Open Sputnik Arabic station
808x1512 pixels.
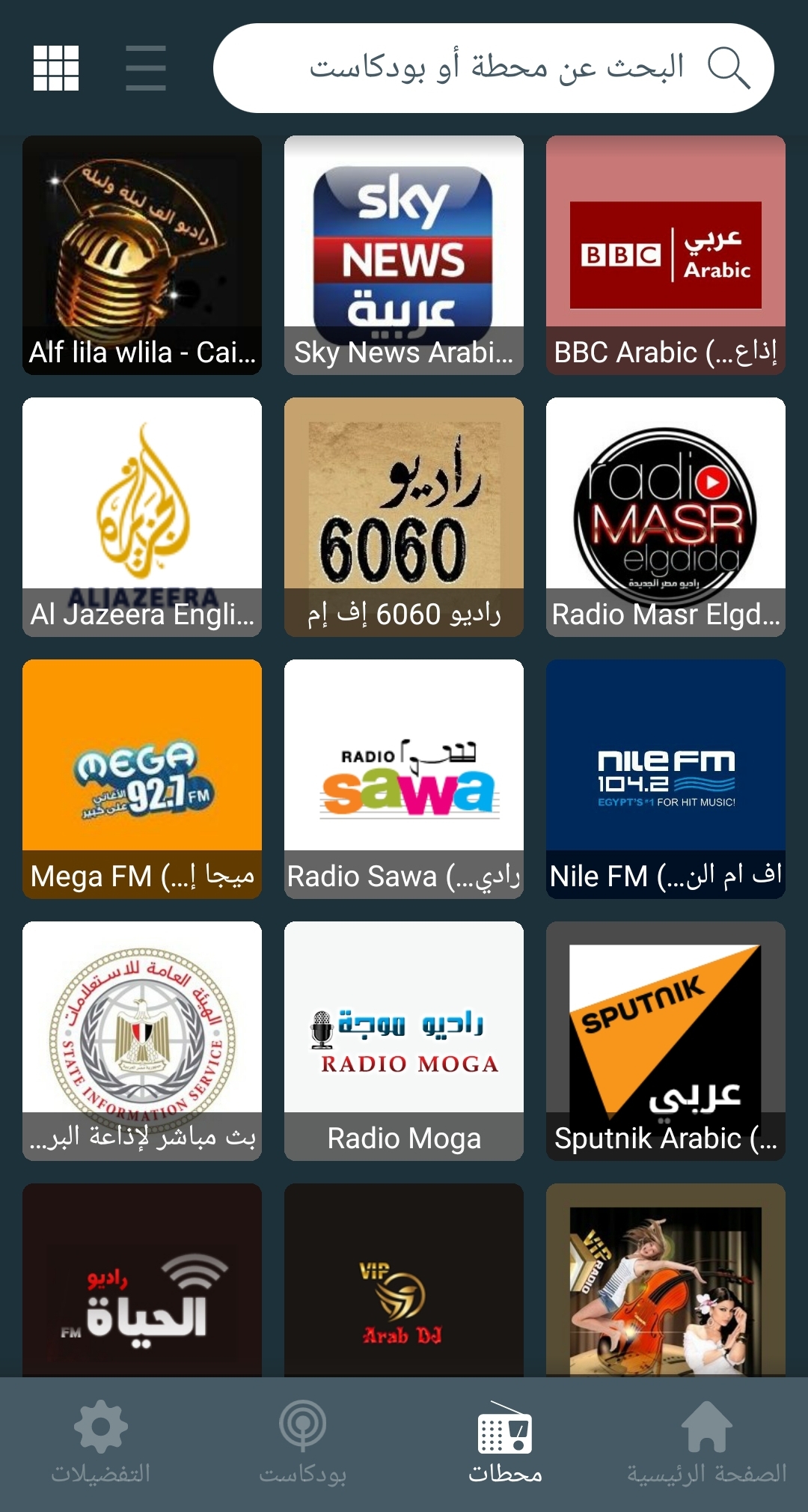point(666,1040)
